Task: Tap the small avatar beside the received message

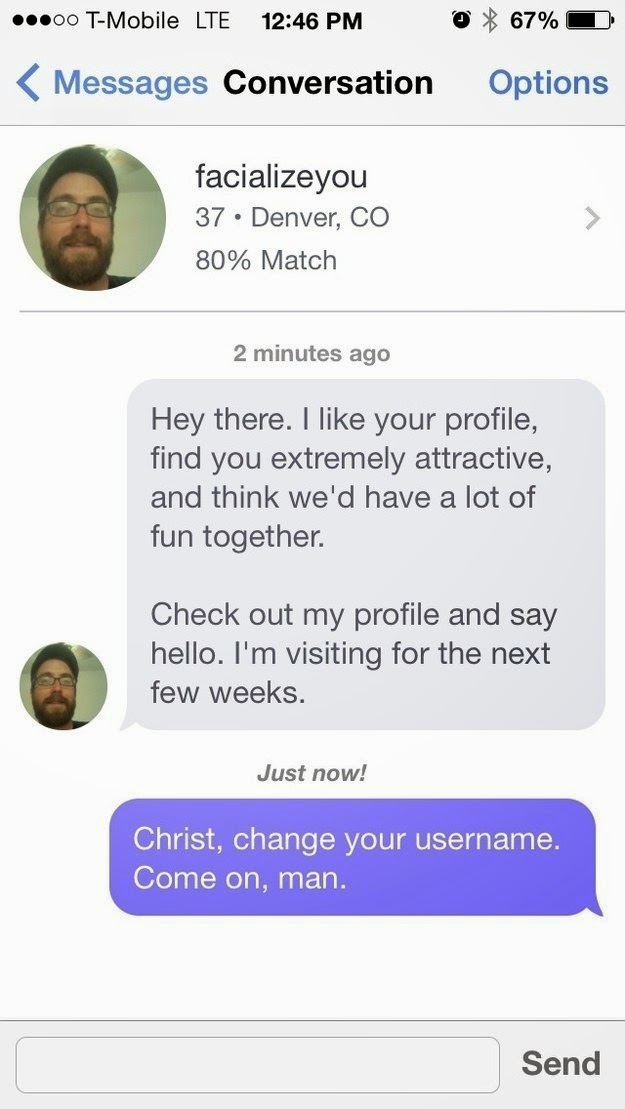Action: (x=63, y=686)
